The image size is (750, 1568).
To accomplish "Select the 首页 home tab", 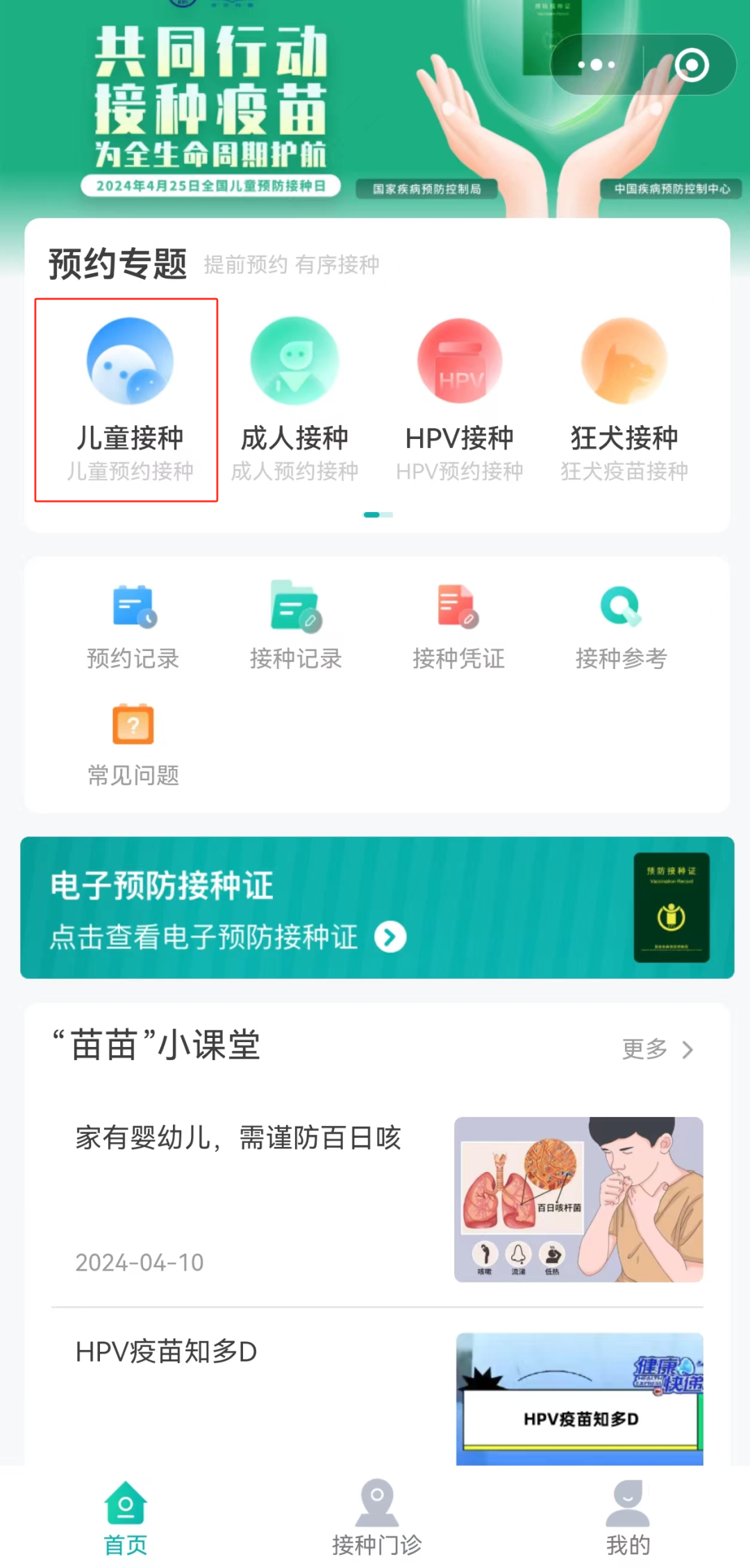I will click(x=126, y=1517).
